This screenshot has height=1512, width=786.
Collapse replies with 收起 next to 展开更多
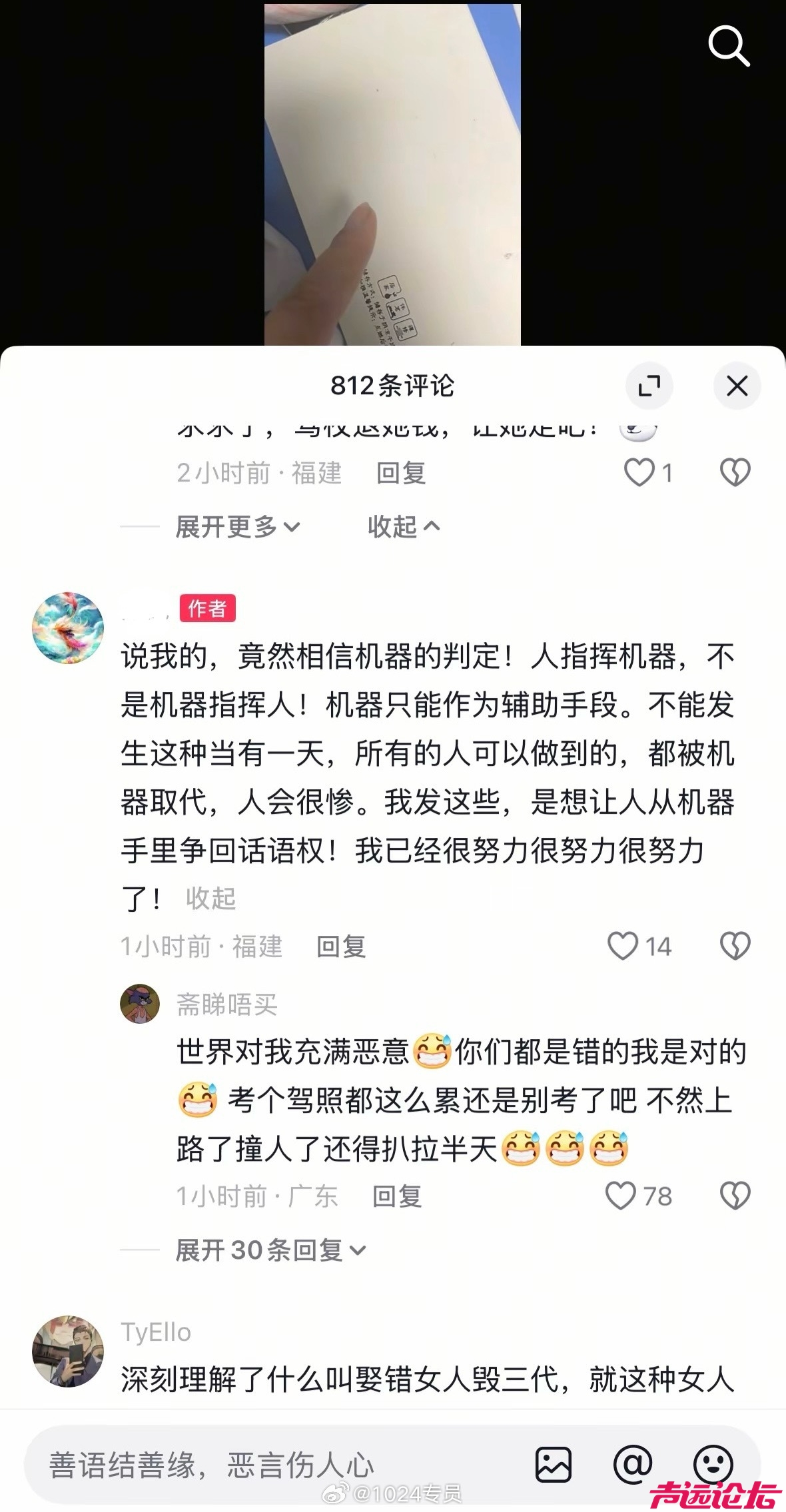tap(403, 527)
